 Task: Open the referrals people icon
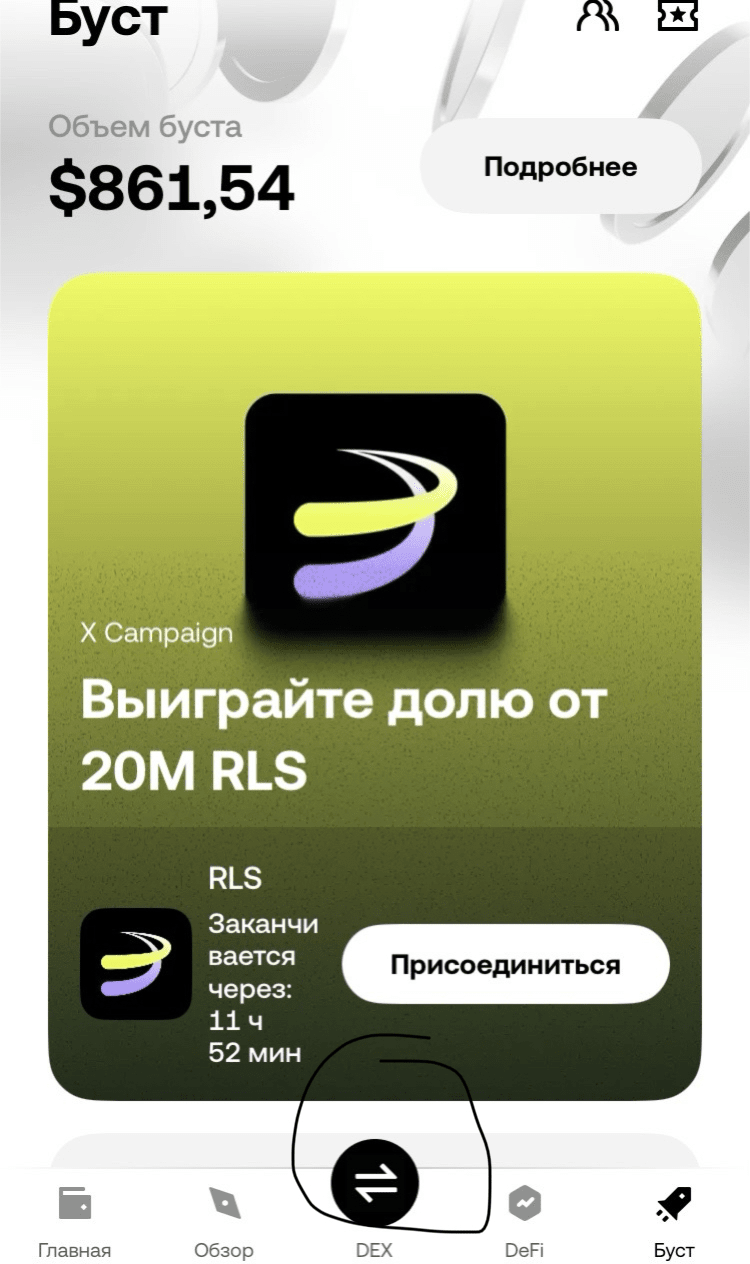598,14
